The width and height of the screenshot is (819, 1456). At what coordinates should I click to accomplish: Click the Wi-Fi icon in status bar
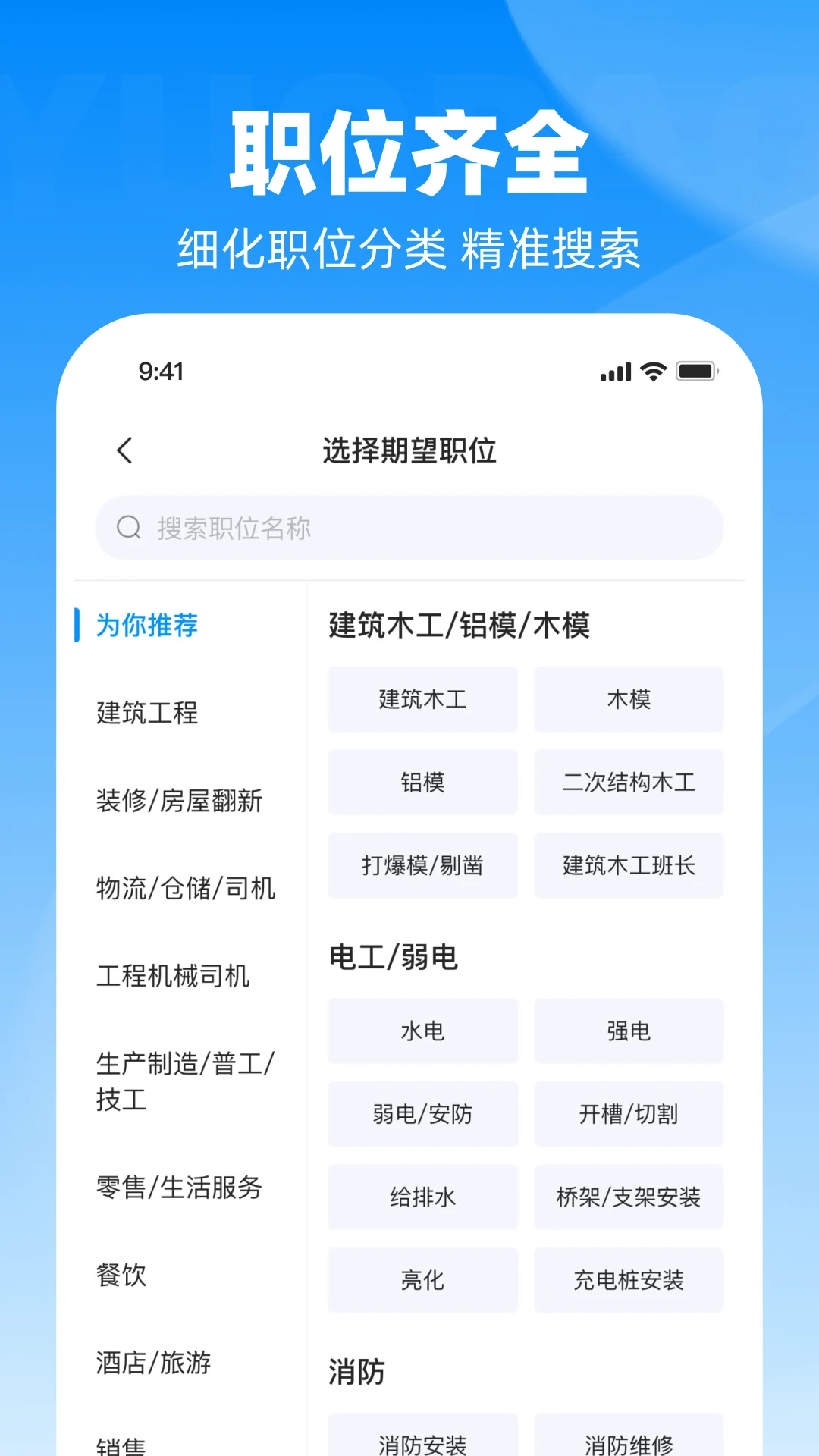654,371
